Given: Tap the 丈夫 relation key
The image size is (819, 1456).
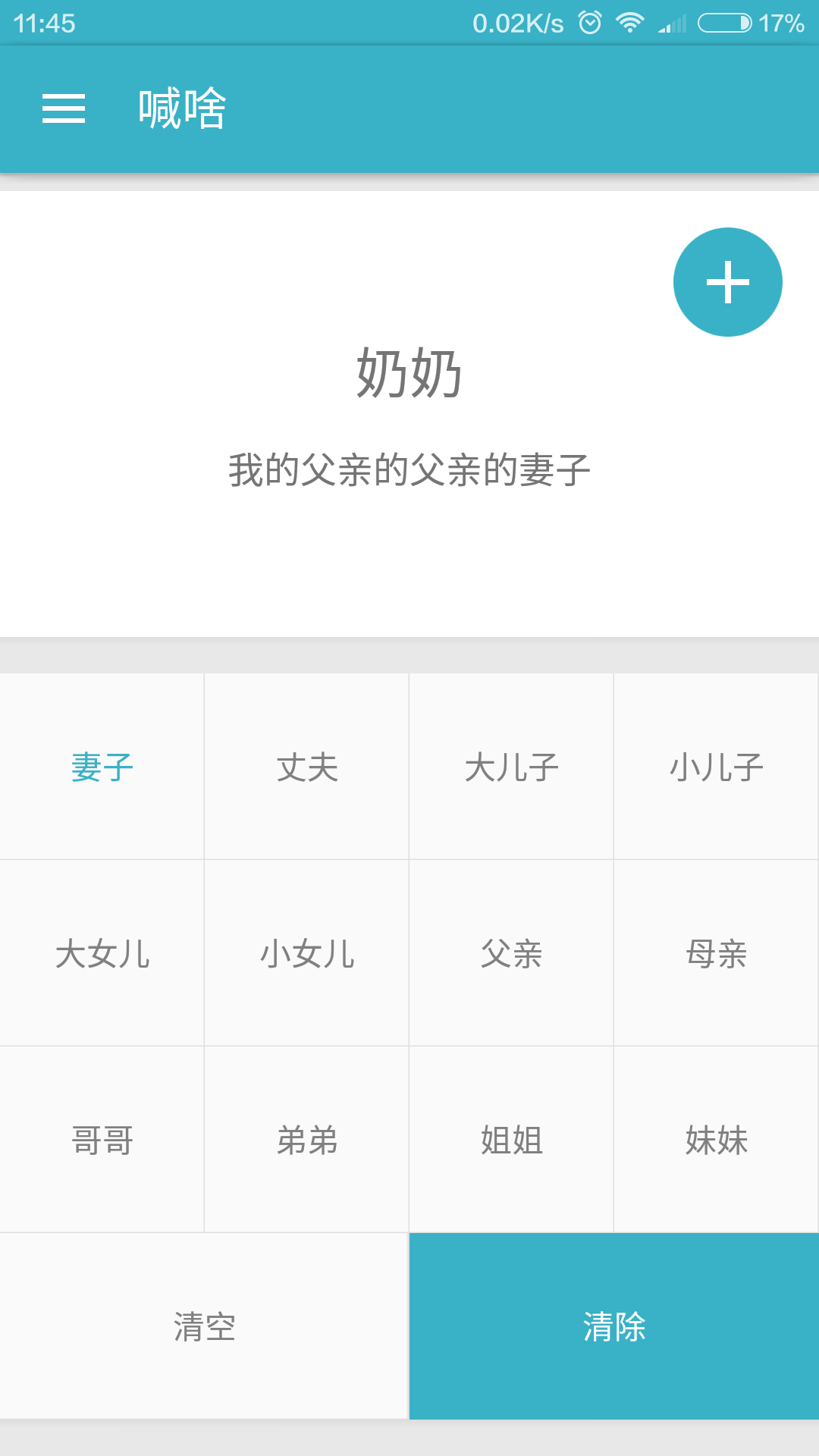Looking at the screenshot, I should click(x=306, y=767).
